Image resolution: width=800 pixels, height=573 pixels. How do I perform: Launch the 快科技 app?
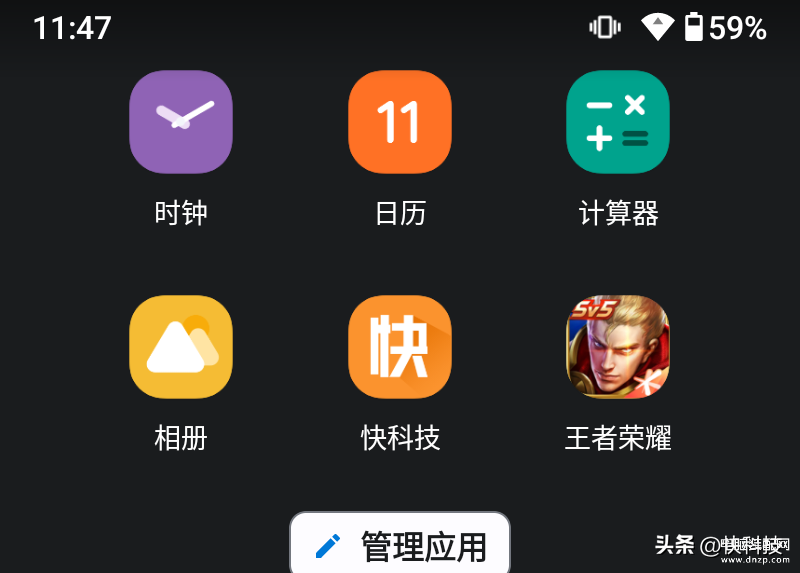400,347
